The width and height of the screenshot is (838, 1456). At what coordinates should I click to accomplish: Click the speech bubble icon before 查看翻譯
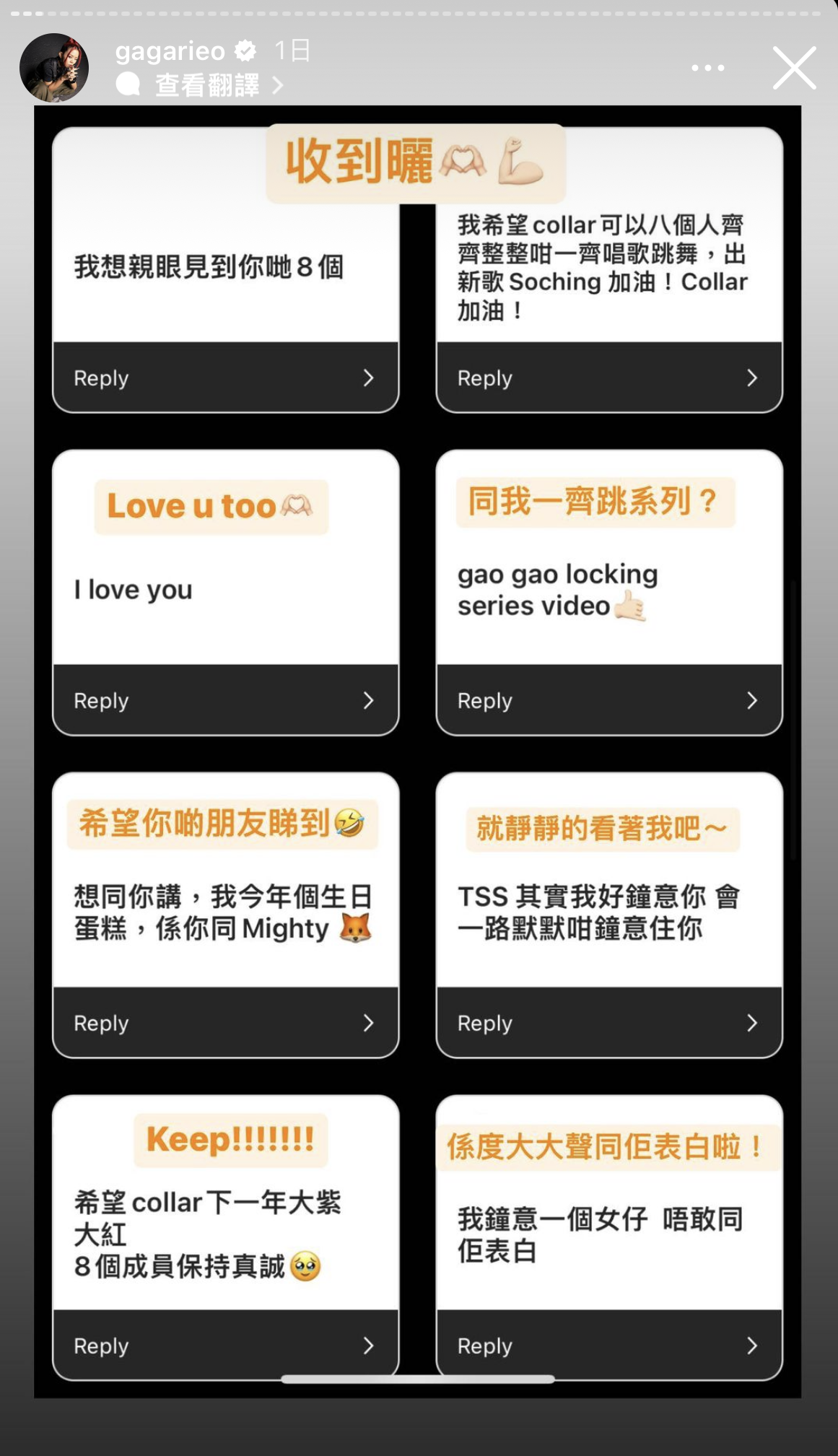(x=128, y=86)
